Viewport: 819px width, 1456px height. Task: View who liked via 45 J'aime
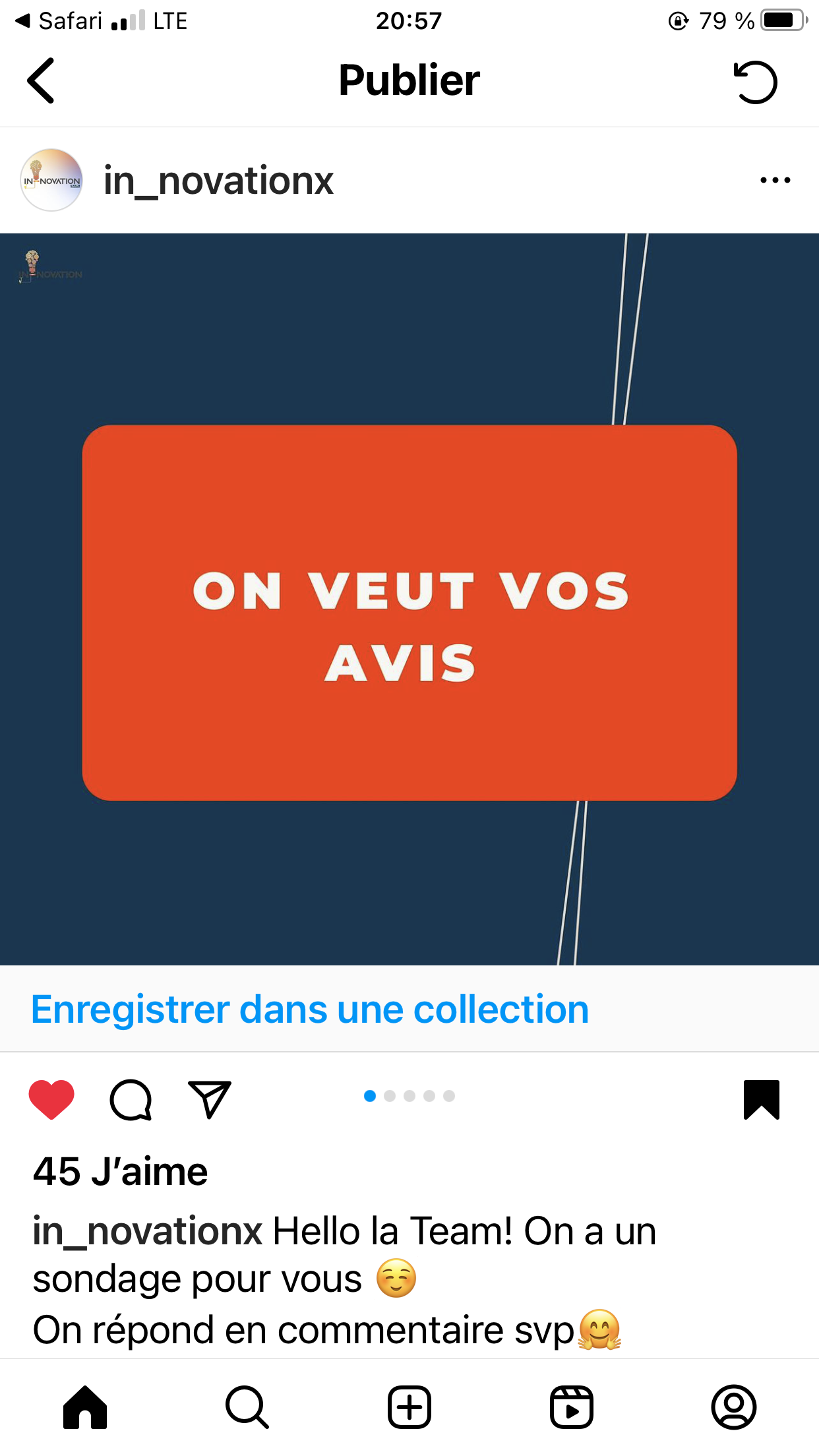click(x=121, y=1172)
